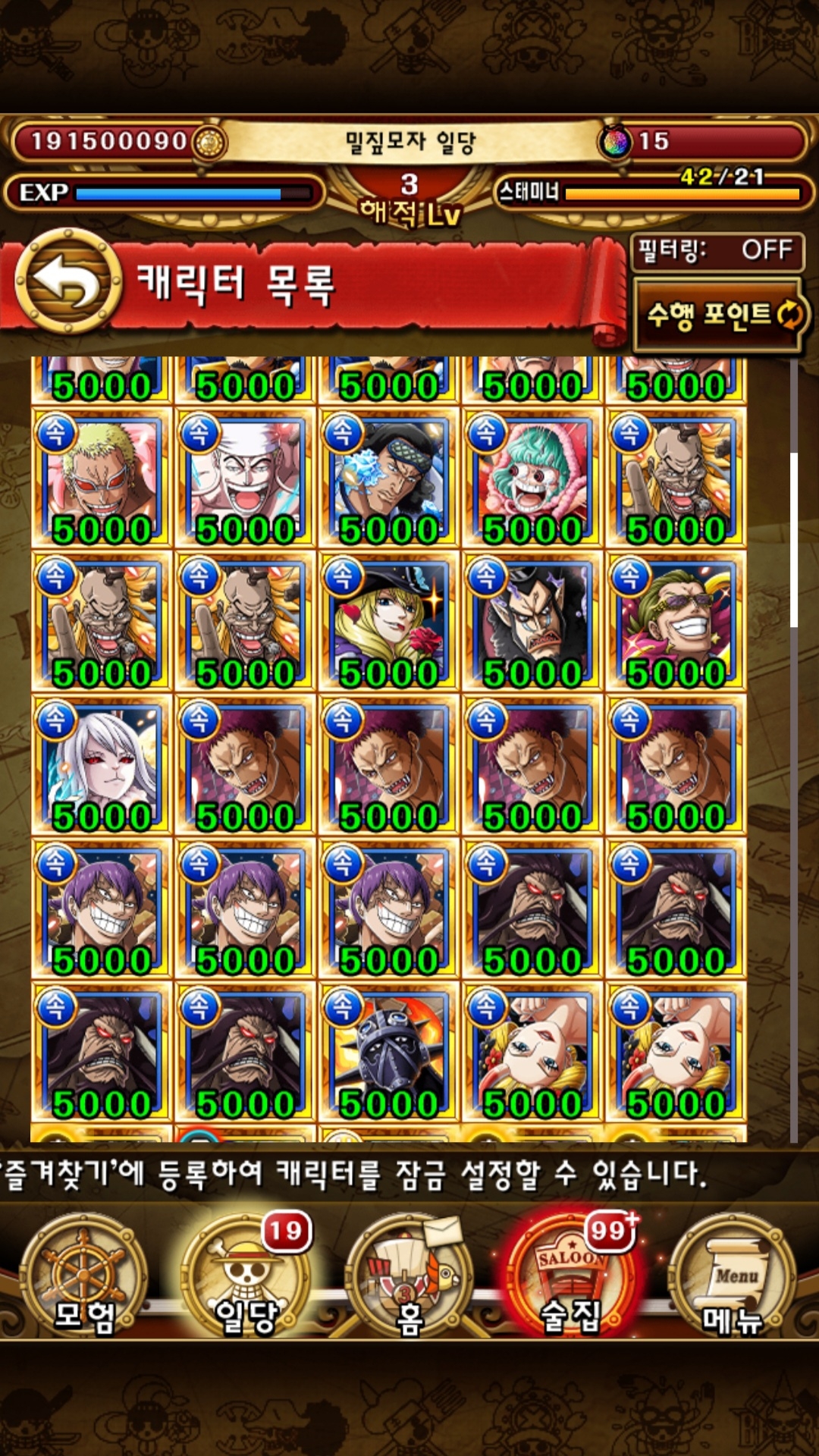The height and width of the screenshot is (1456, 819).
Task: Select the white-mustached laughing character
Action: pyautogui.click(x=245, y=478)
